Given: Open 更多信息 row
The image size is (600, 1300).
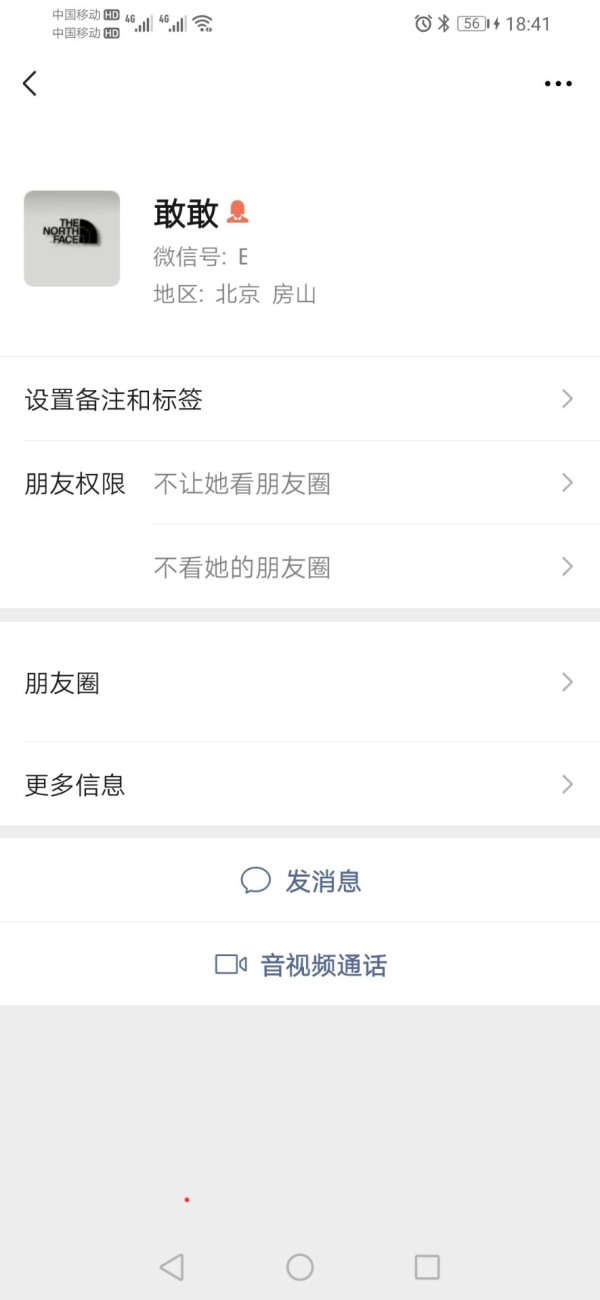Looking at the screenshot, I should pyautogui.click(x=300, y=784).
